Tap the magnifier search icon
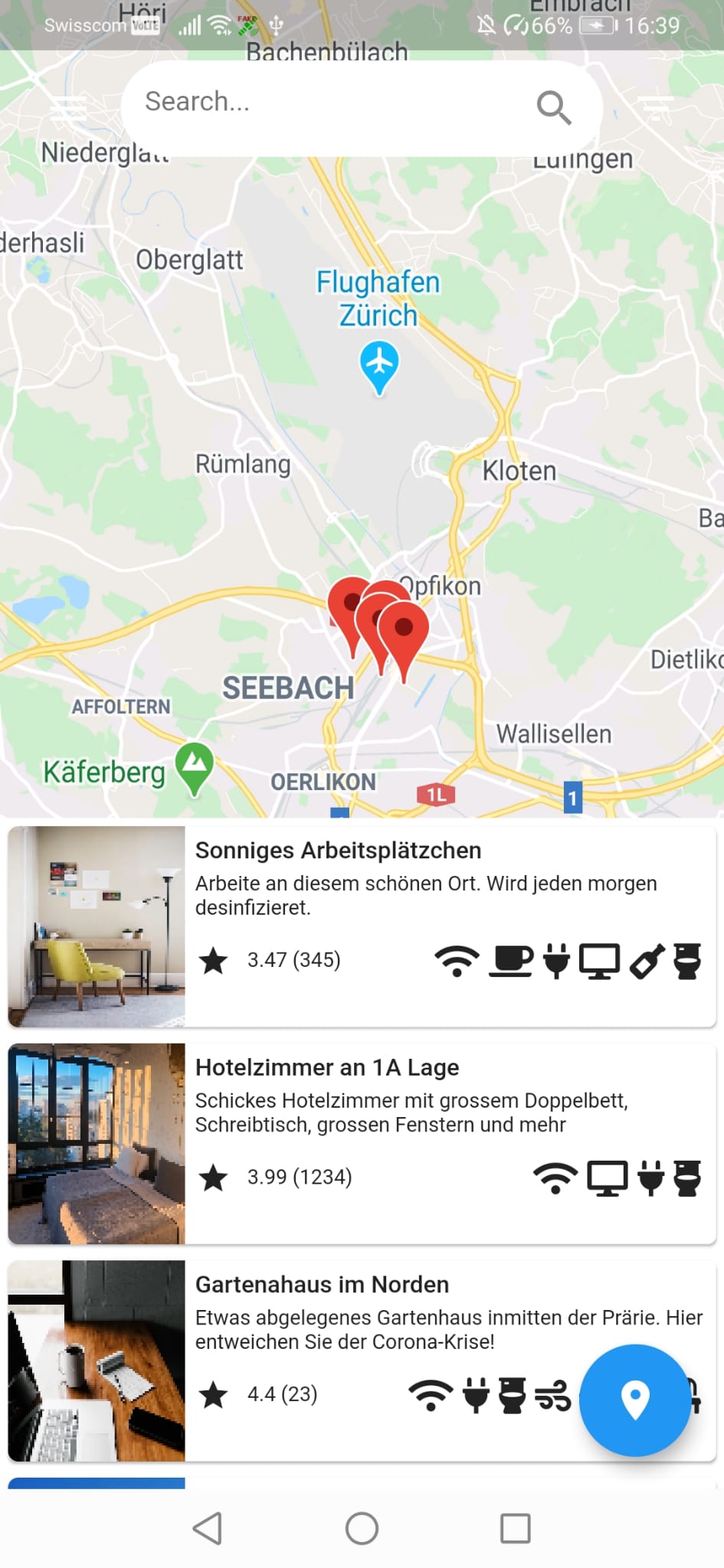The image size is (724, 1568). tap(553, 107)
